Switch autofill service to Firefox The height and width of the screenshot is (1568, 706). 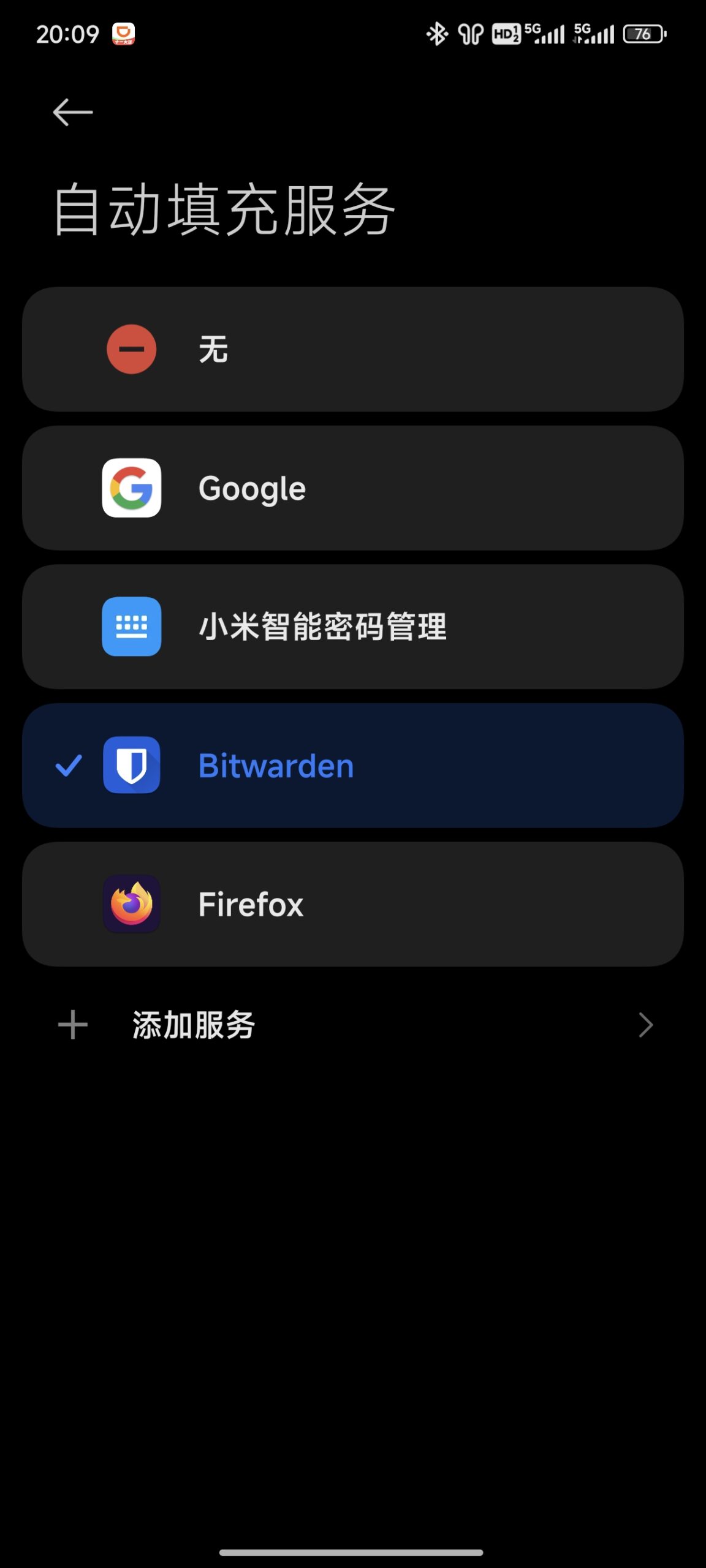click(x=352, y=904)
